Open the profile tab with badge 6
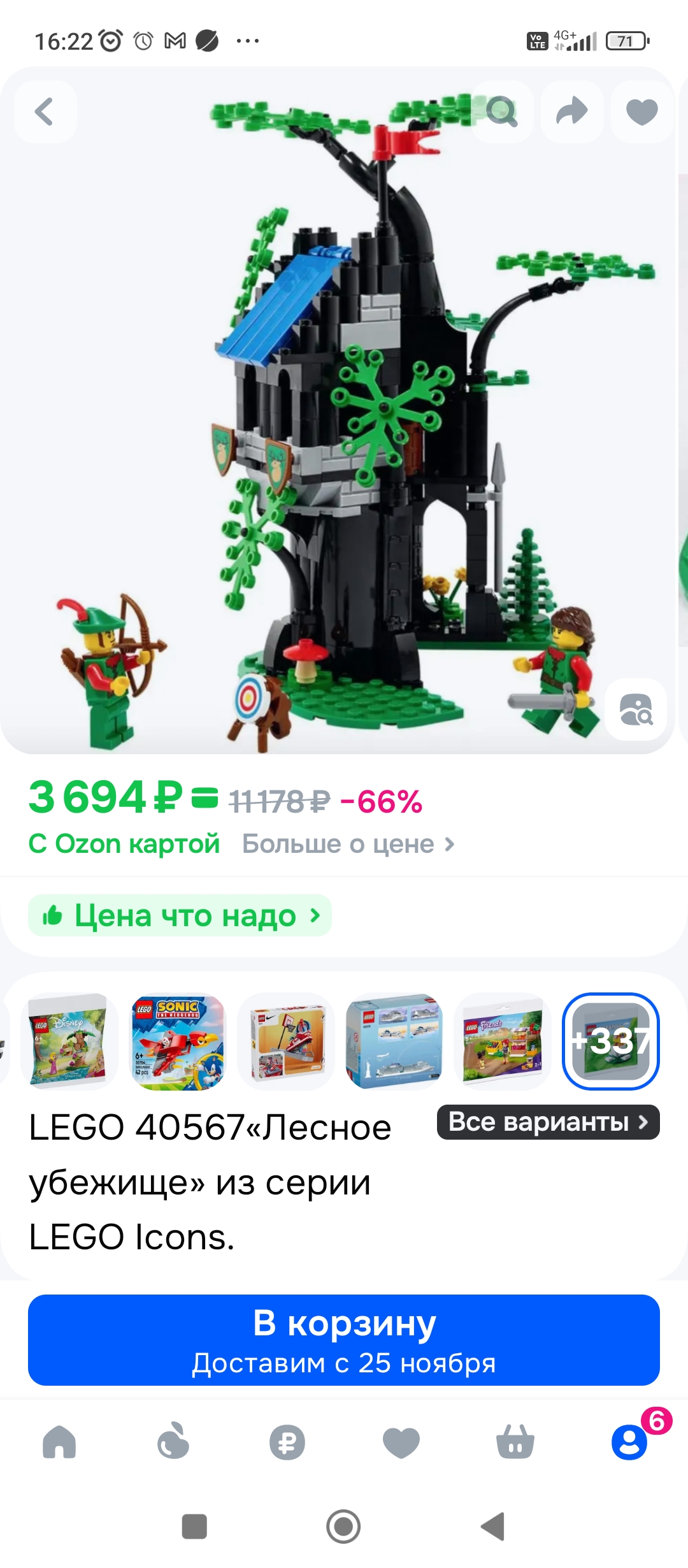Screen dimensions: 688x1568 click(x=629, y=1442)
